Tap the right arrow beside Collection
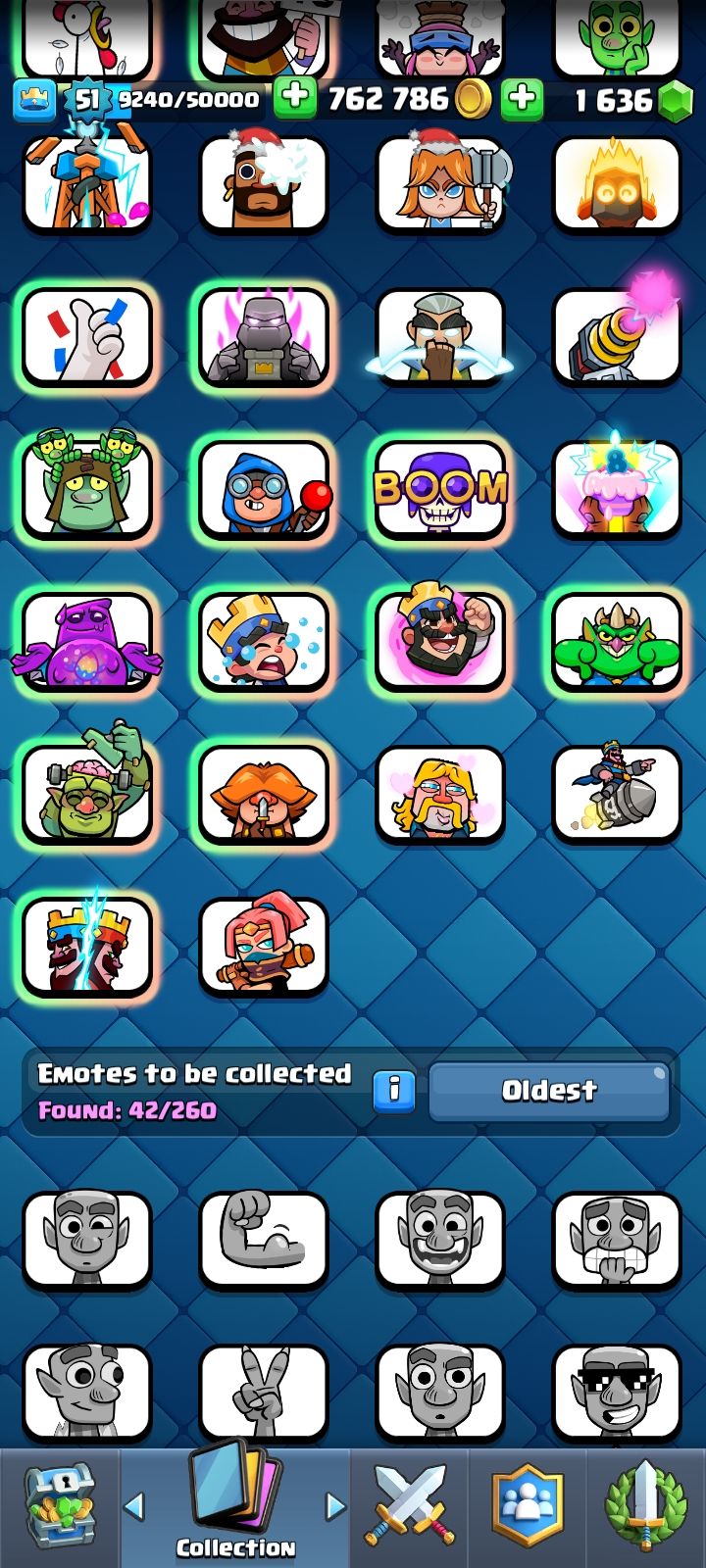 click(x=335, y=1506)
